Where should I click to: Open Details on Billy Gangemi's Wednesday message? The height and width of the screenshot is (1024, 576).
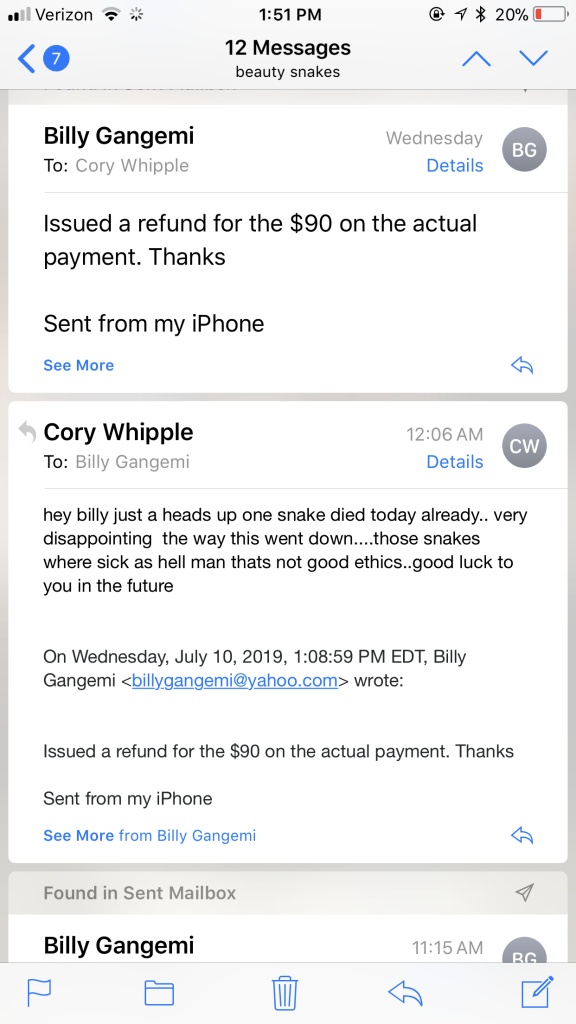click(455, 166)
